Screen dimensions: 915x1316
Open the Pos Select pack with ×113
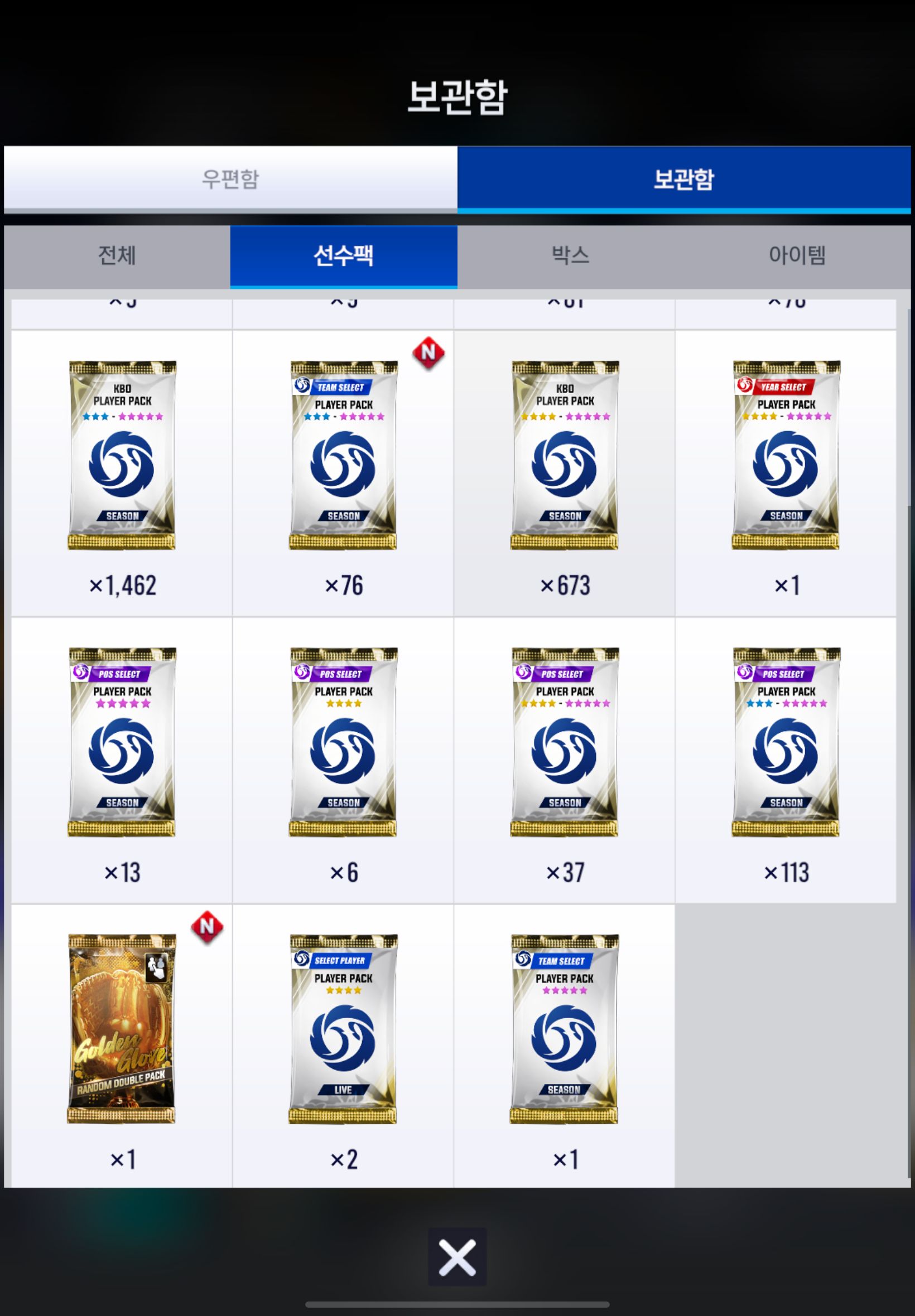coord(786,742)
